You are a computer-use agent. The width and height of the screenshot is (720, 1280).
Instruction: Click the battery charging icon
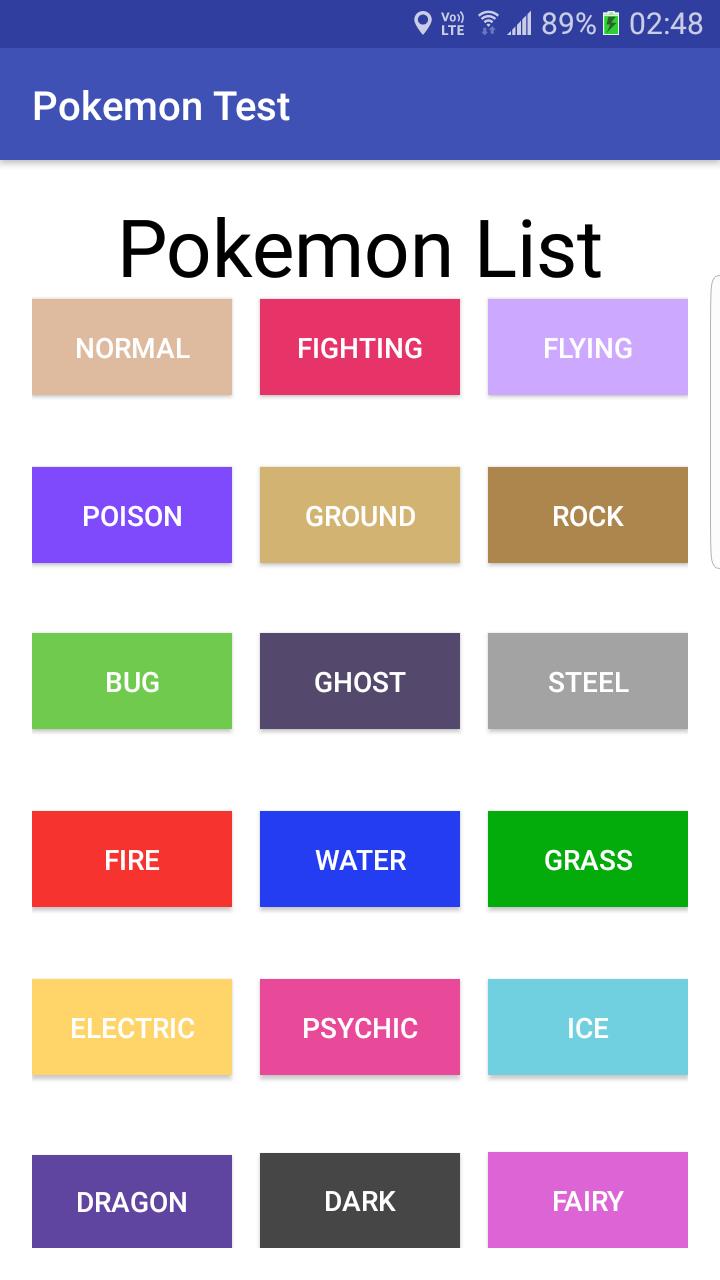coord(610,23)
